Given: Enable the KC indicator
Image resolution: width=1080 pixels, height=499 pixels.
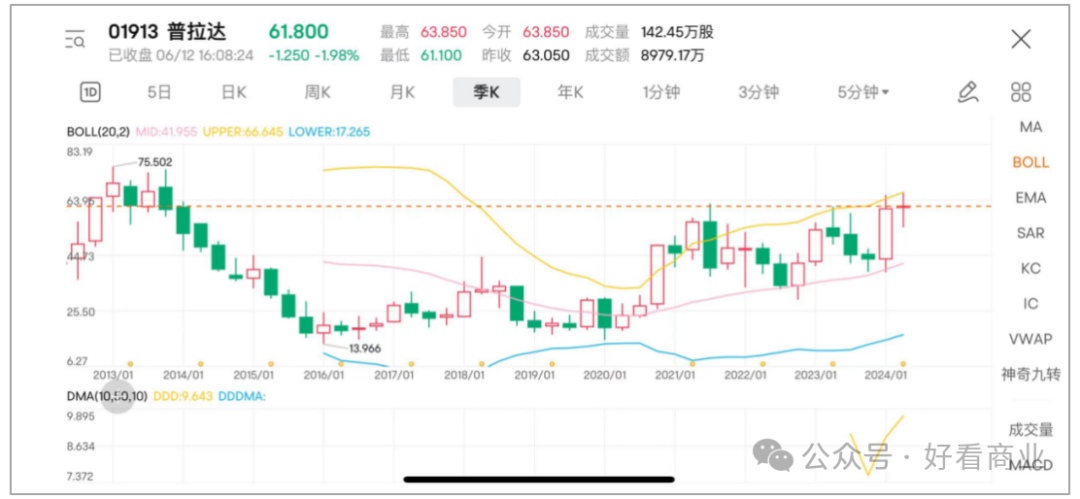Looking at the screenshot, I should (1030, 268).
